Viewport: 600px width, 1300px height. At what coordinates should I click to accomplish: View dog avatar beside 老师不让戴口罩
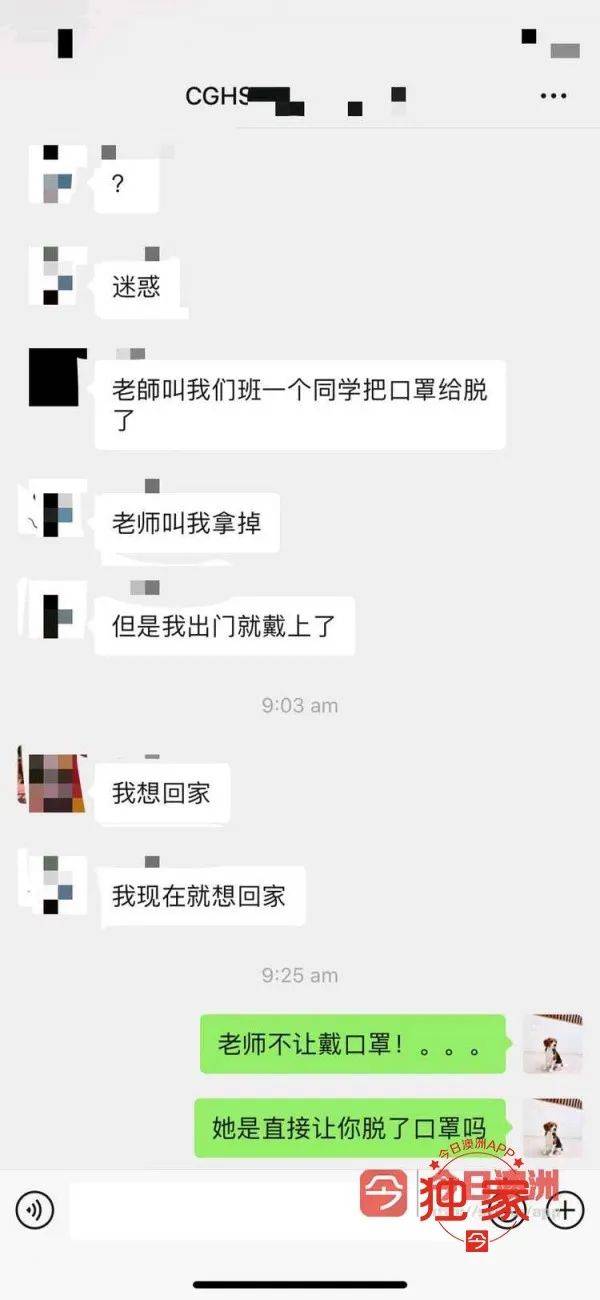tap(553, 1044)
